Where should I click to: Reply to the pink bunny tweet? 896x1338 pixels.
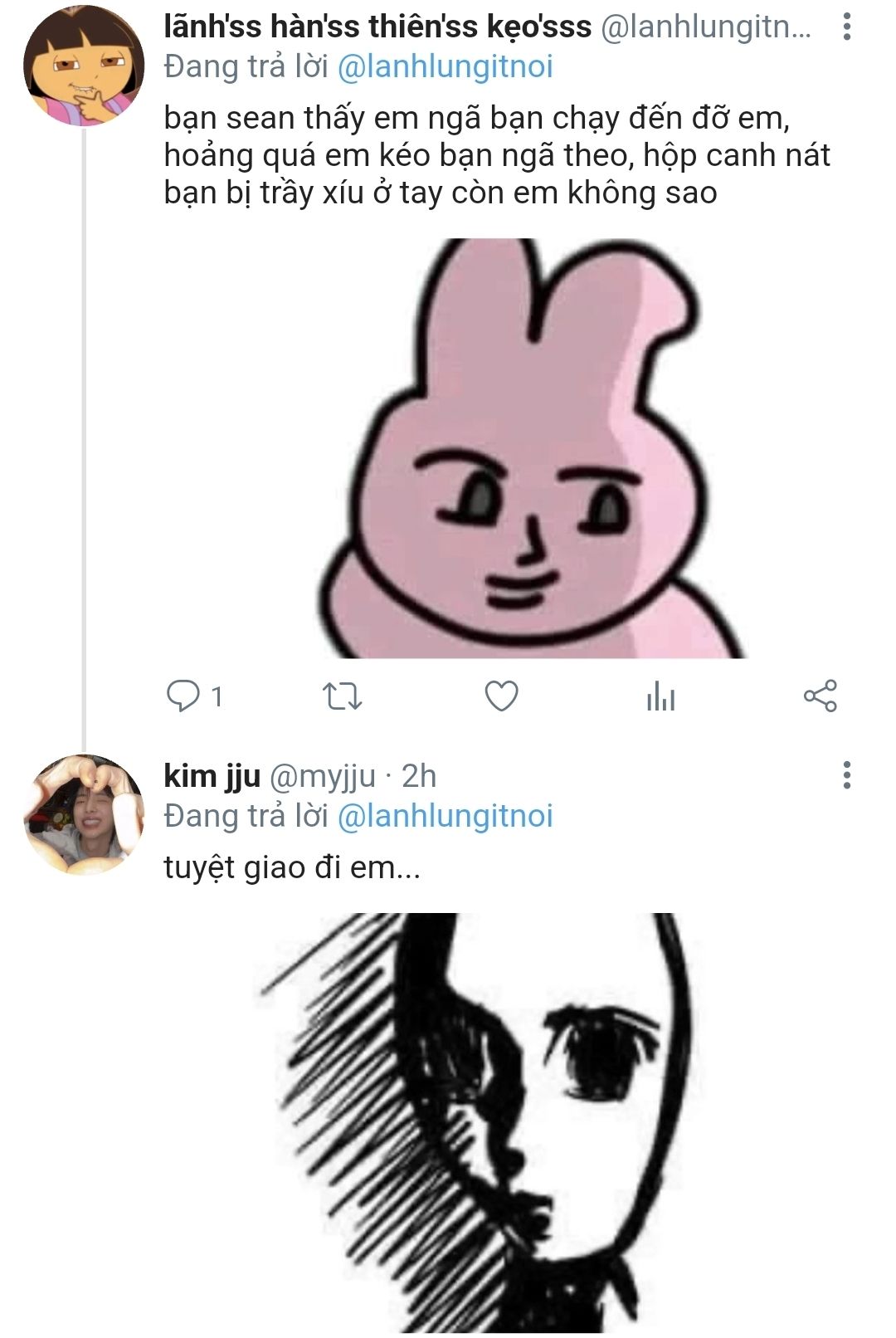coord(184,696)
